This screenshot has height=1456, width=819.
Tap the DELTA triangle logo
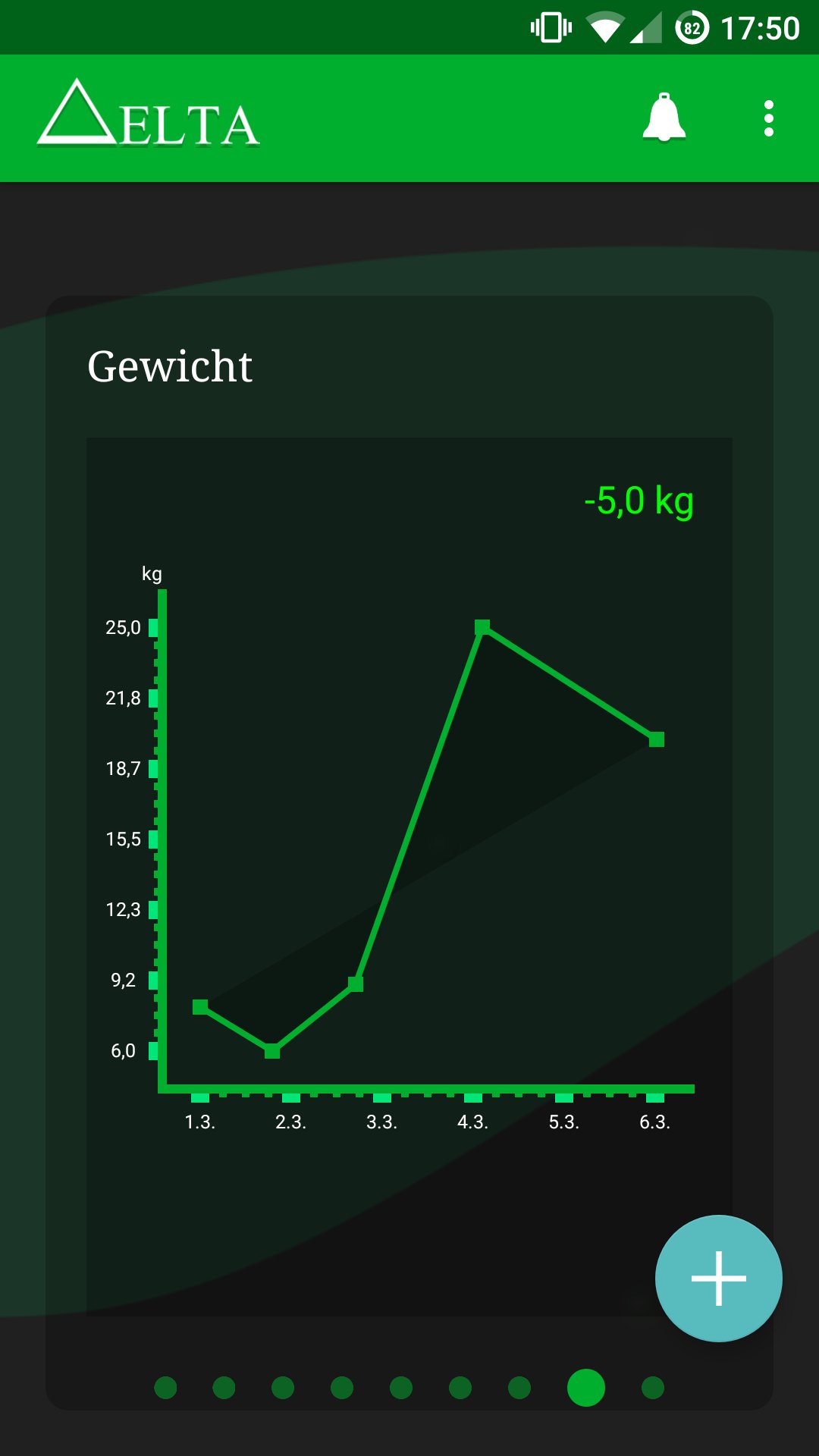(76, 114)
